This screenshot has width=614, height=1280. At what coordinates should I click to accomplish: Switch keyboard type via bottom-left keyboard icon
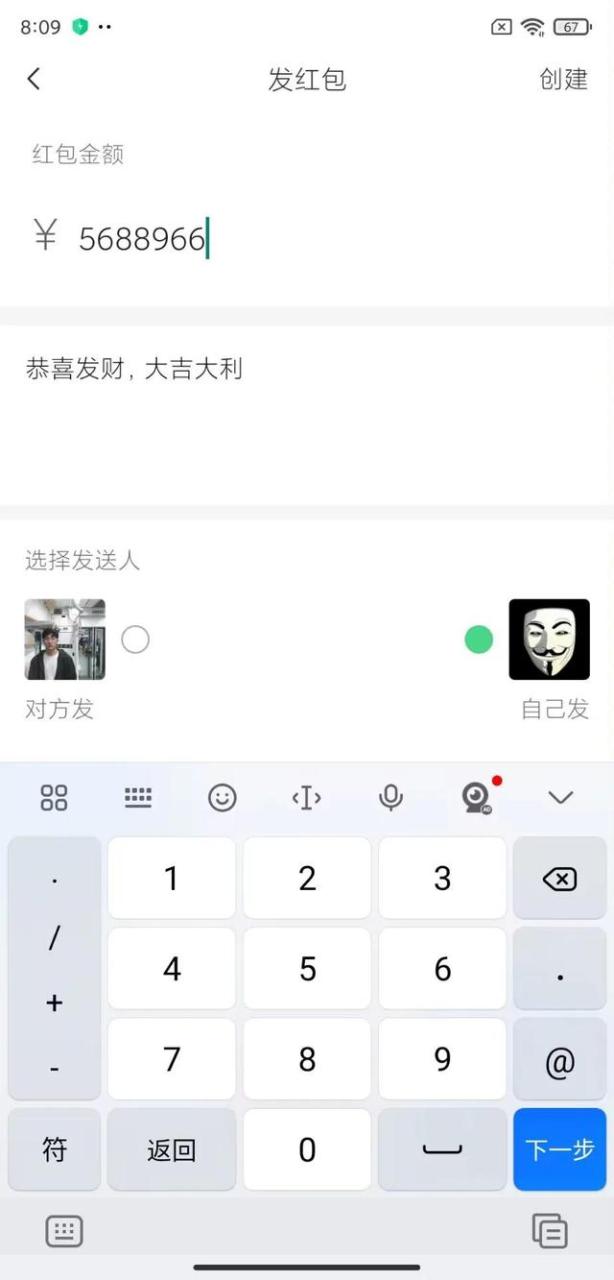point(64,1231)
